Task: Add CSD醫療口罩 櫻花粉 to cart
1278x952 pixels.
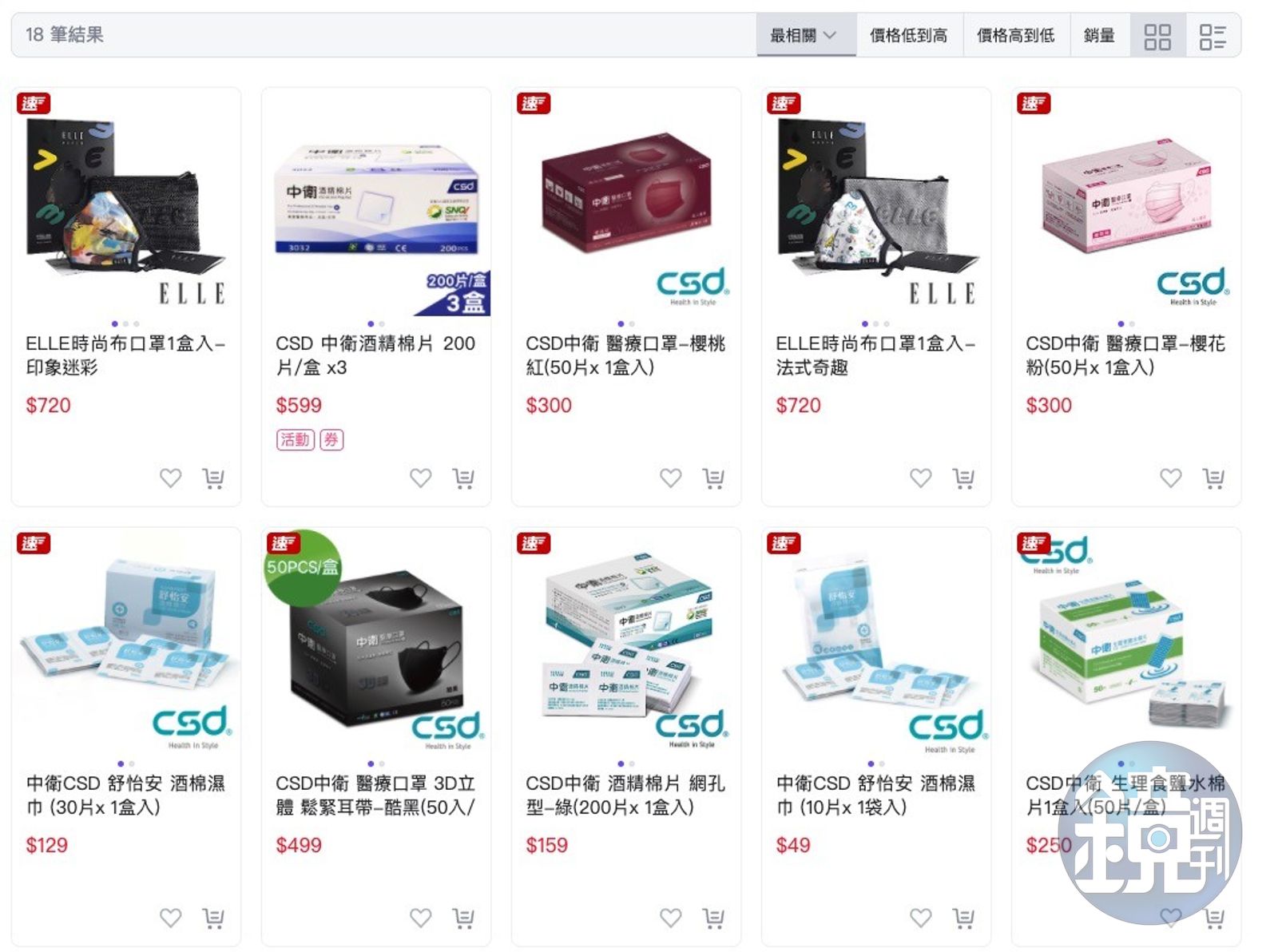Action: (x=1213, y=478)
